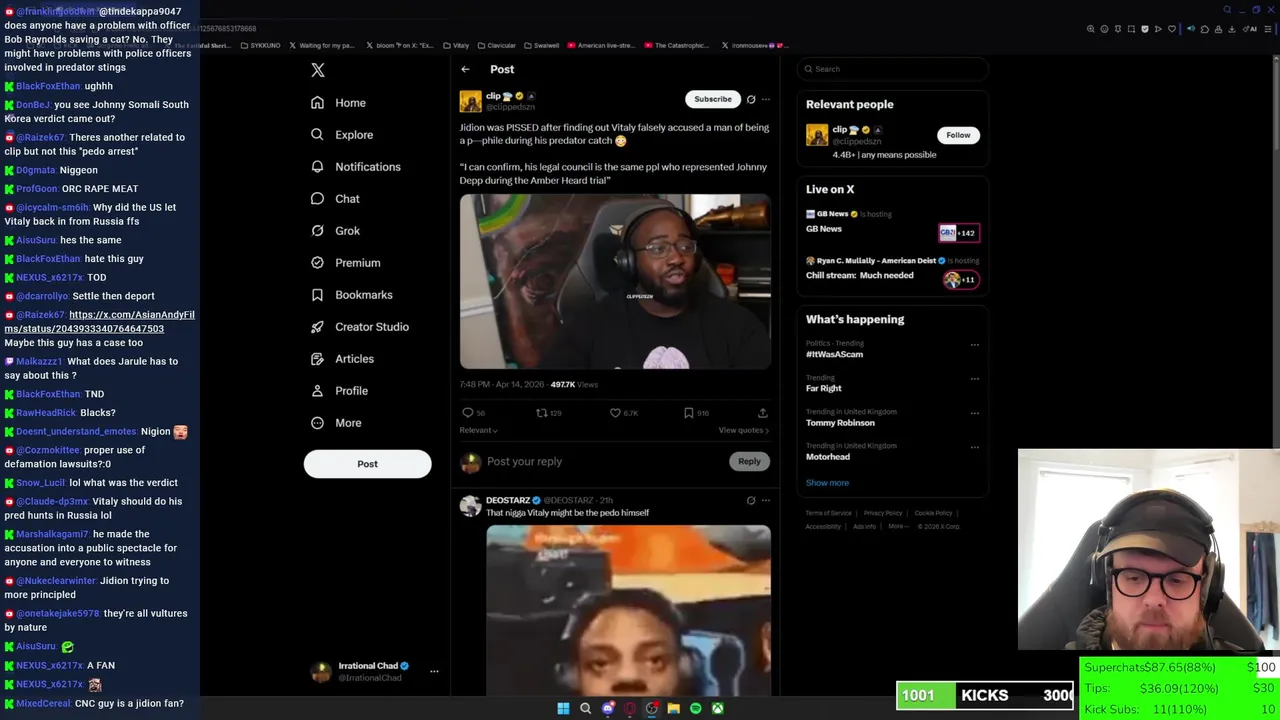Viewport: 1280px width, 720px height.
Task: Compose with the white Post button
Action: (367, 464)
